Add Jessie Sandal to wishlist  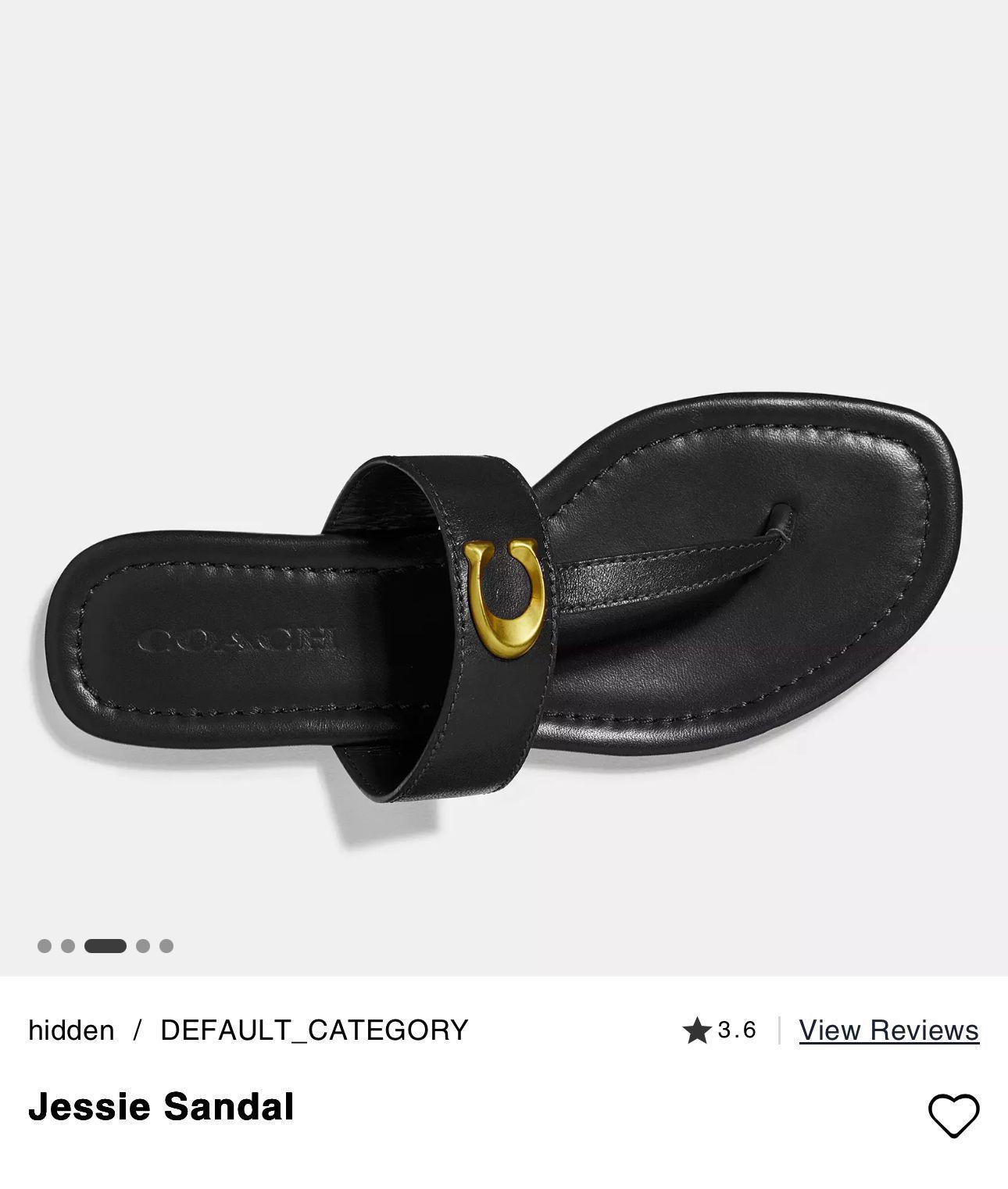953,1115
